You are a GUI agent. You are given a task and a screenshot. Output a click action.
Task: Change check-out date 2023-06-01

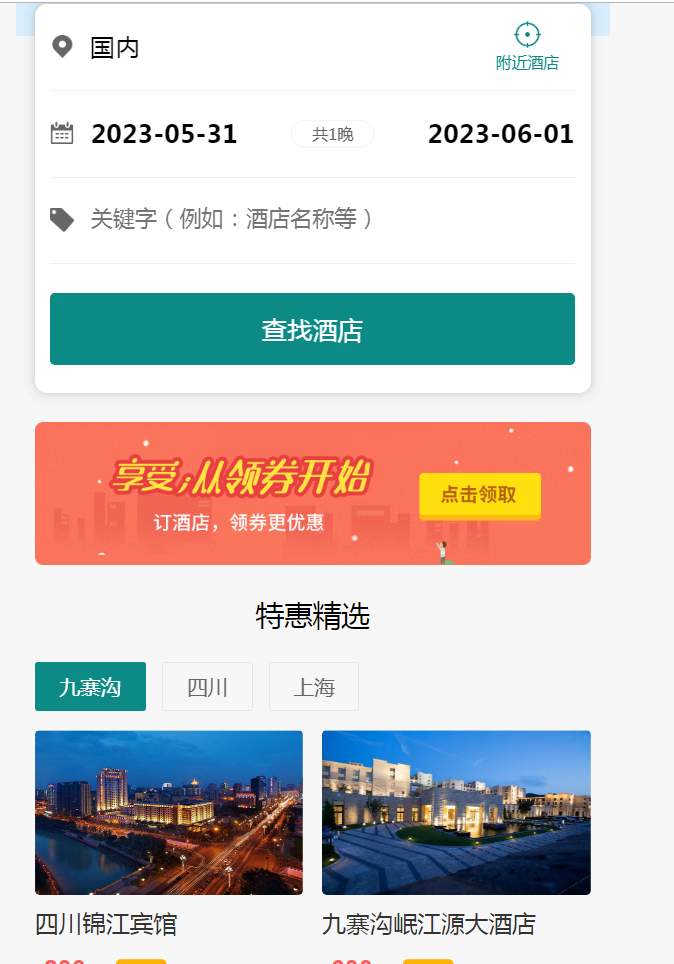[x=500, y=134]
